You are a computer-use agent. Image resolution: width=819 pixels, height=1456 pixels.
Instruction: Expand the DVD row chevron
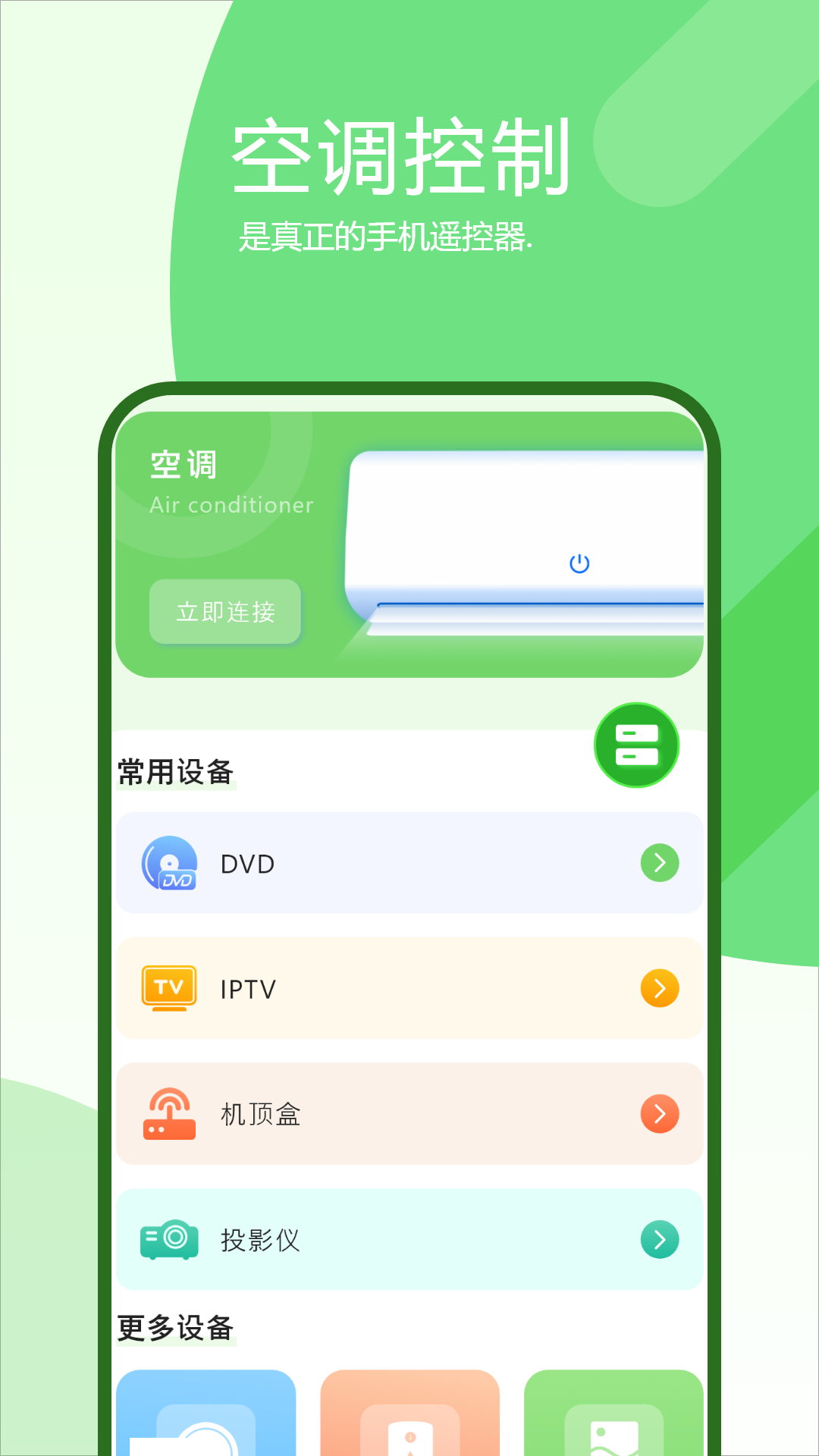coord(659,863)
